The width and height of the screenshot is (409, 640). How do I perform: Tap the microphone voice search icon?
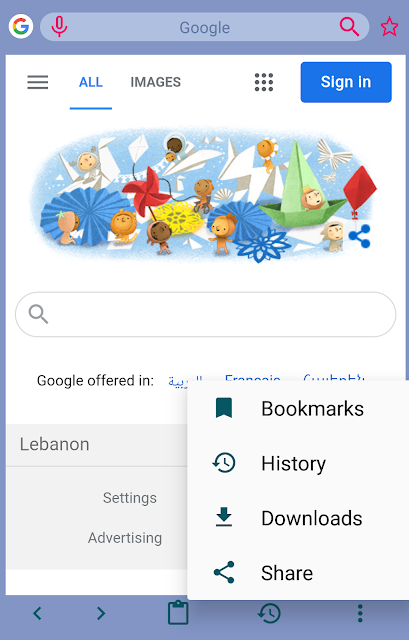pyautogui.click(x=59, y=27)
